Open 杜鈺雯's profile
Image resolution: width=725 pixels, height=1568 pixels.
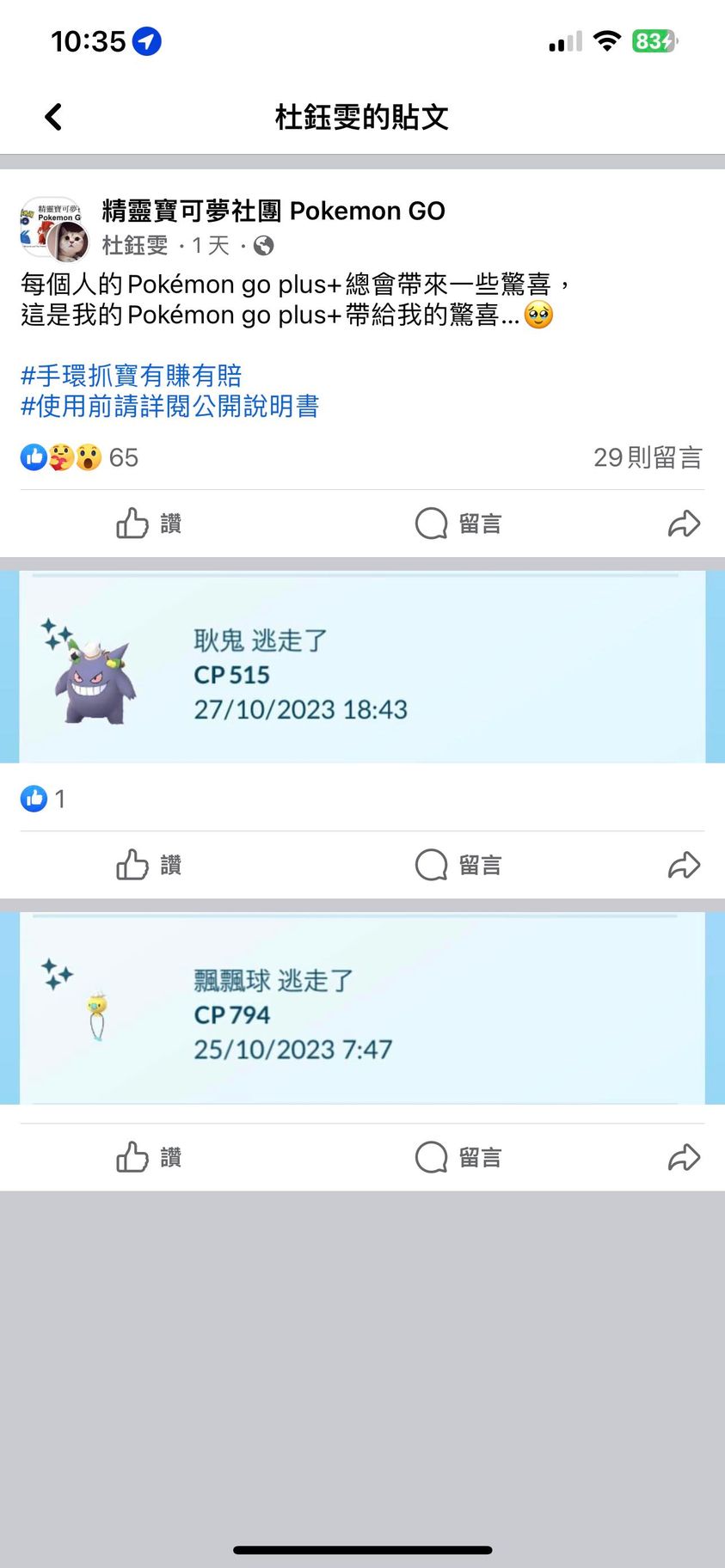coord(135,246)
